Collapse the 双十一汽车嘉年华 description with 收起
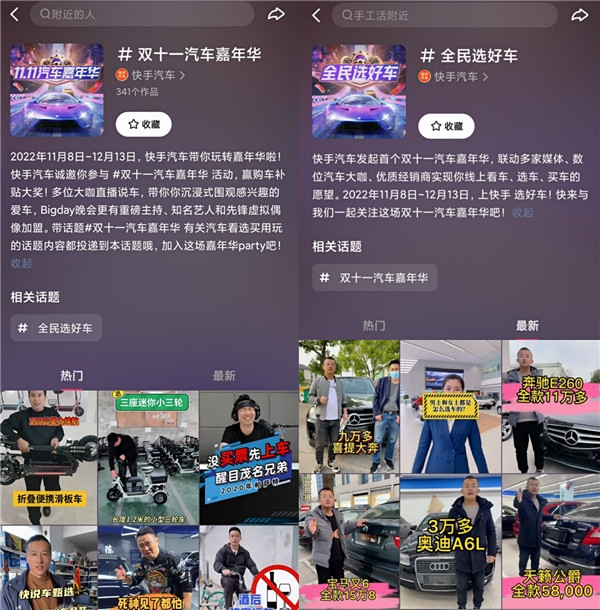 click(x=21, y=263)
